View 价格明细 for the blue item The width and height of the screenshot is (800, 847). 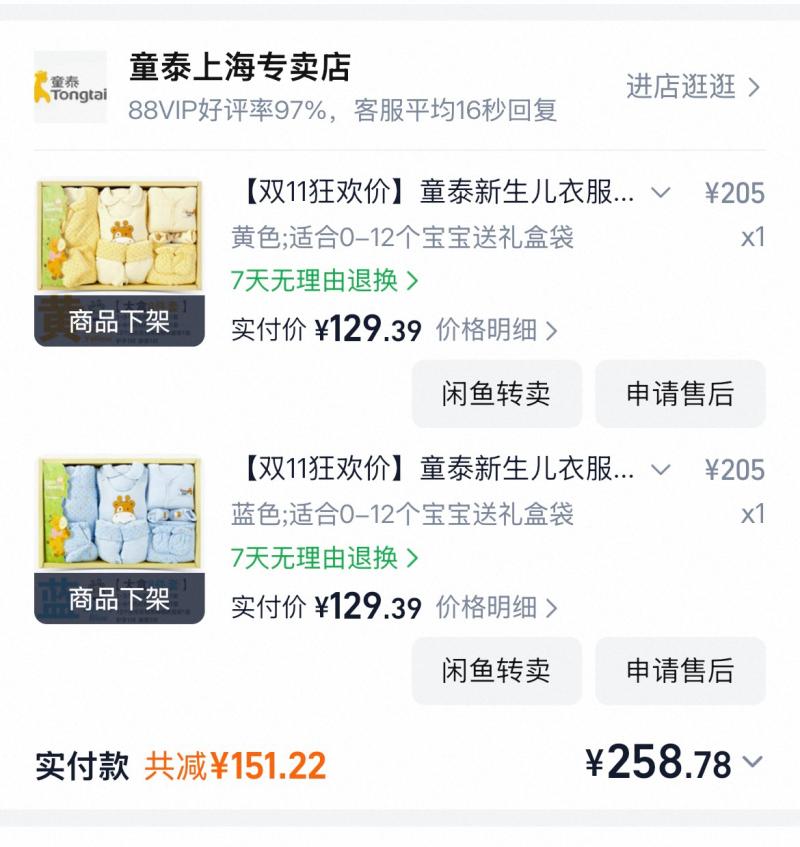coord(496,607)
